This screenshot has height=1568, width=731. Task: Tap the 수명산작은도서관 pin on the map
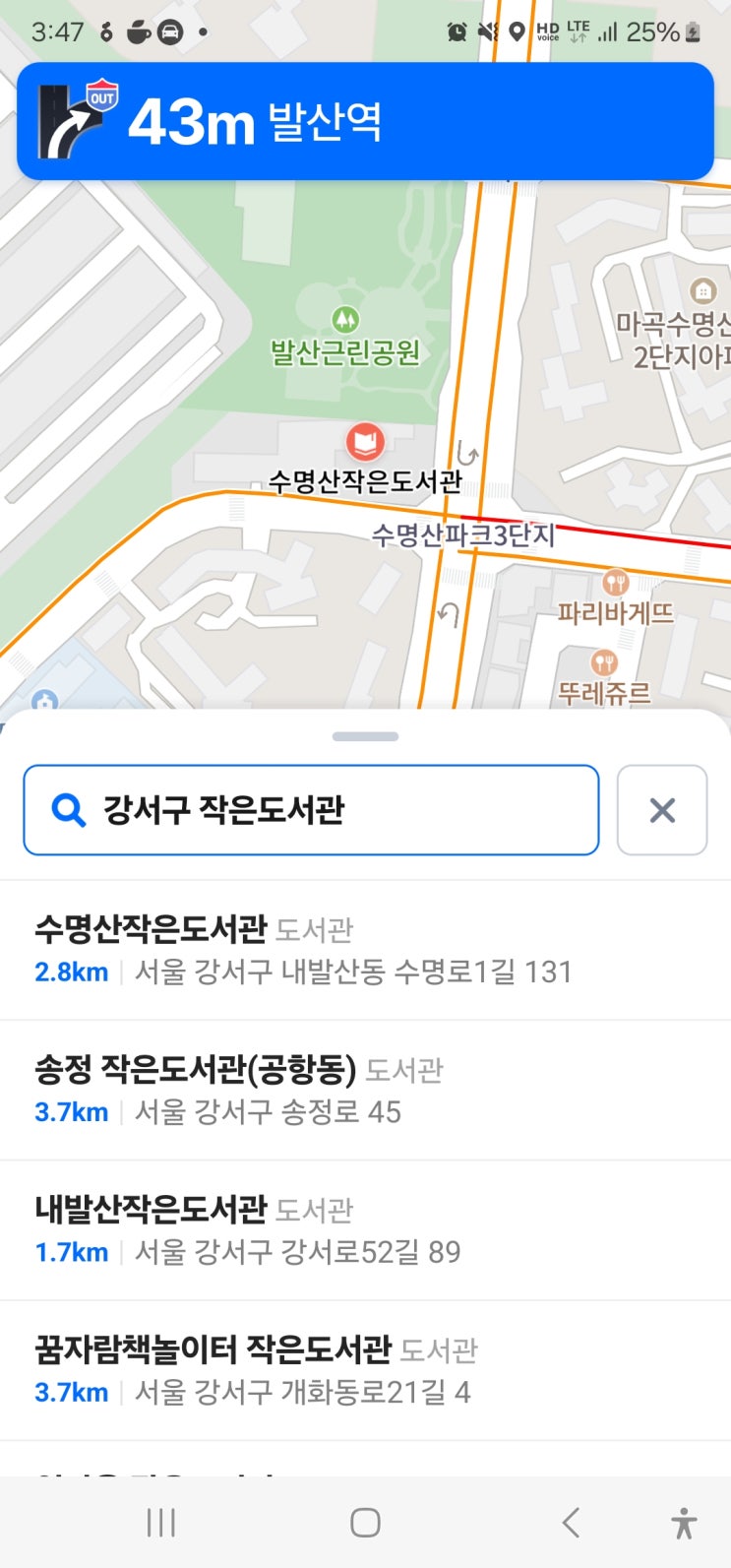365,443
